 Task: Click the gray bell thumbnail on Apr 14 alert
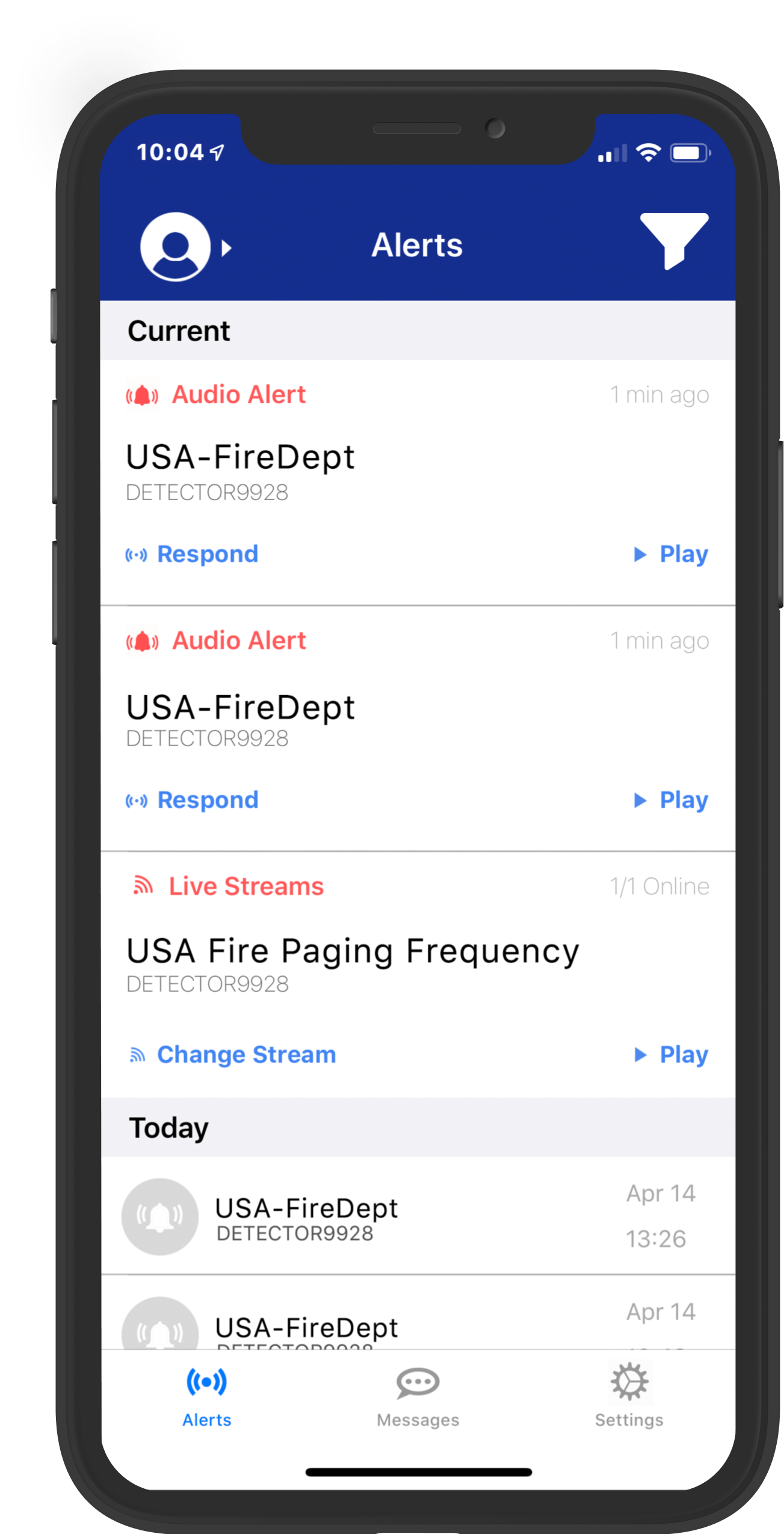tap(160, 1216)
